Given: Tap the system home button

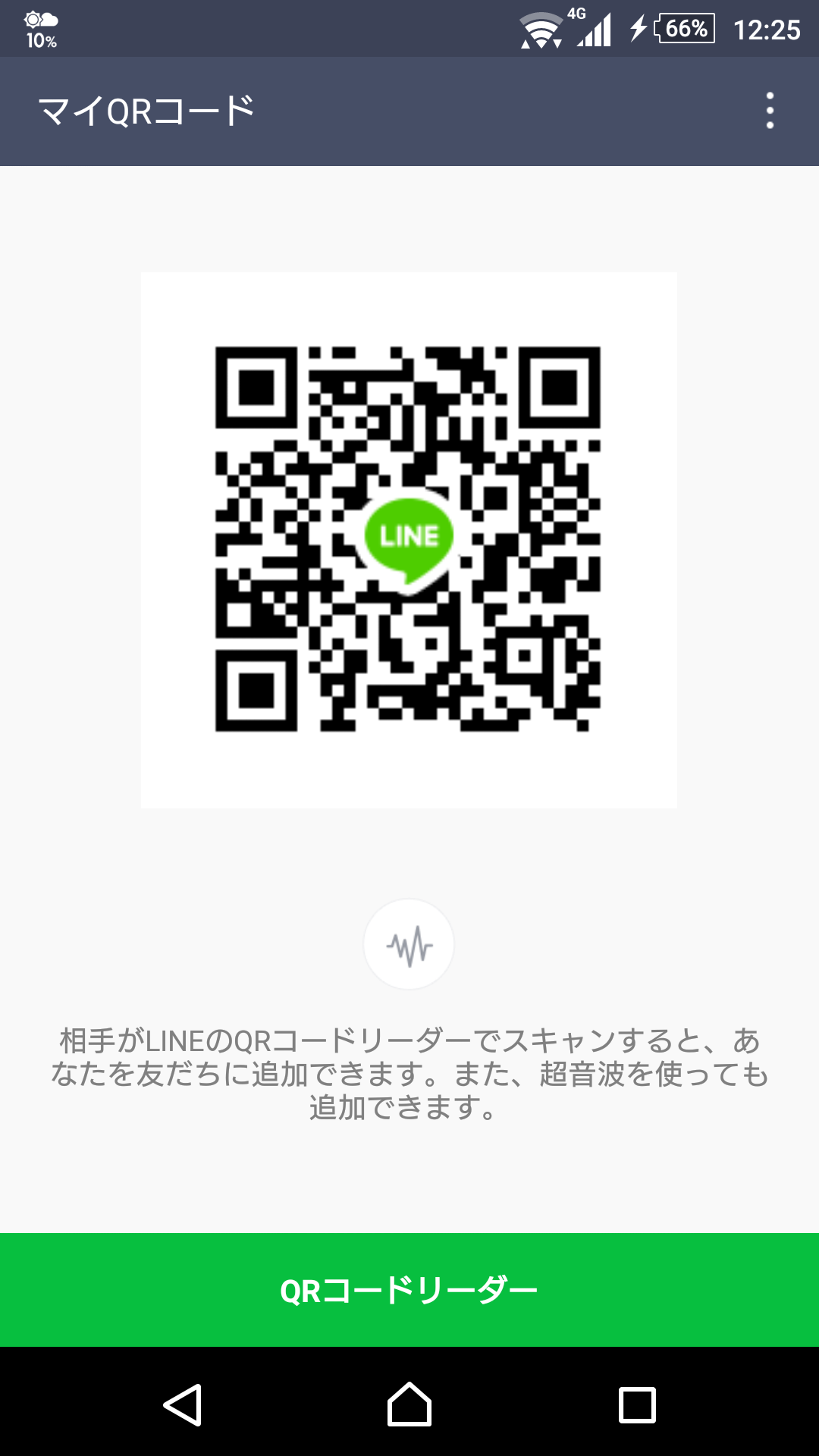Looking at the screenshot, I should [409, 1404].
